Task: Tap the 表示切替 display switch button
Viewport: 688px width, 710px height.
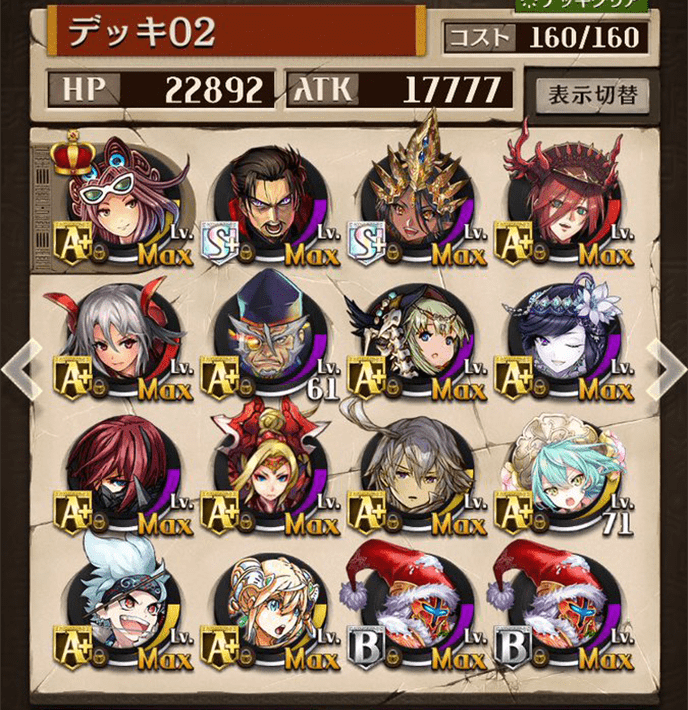Action: pos(594,95)
